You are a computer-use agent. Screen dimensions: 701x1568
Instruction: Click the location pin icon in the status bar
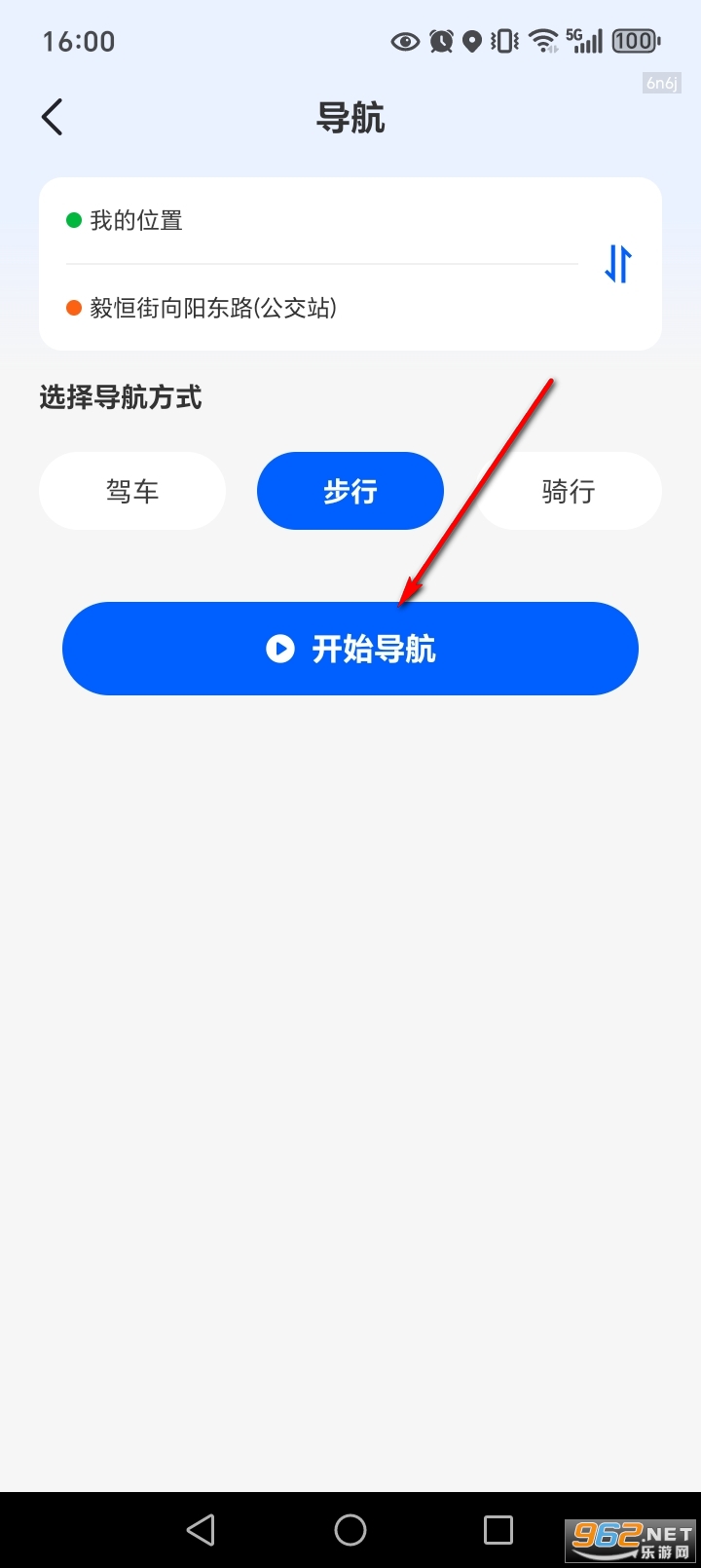(x=473, y=40)
